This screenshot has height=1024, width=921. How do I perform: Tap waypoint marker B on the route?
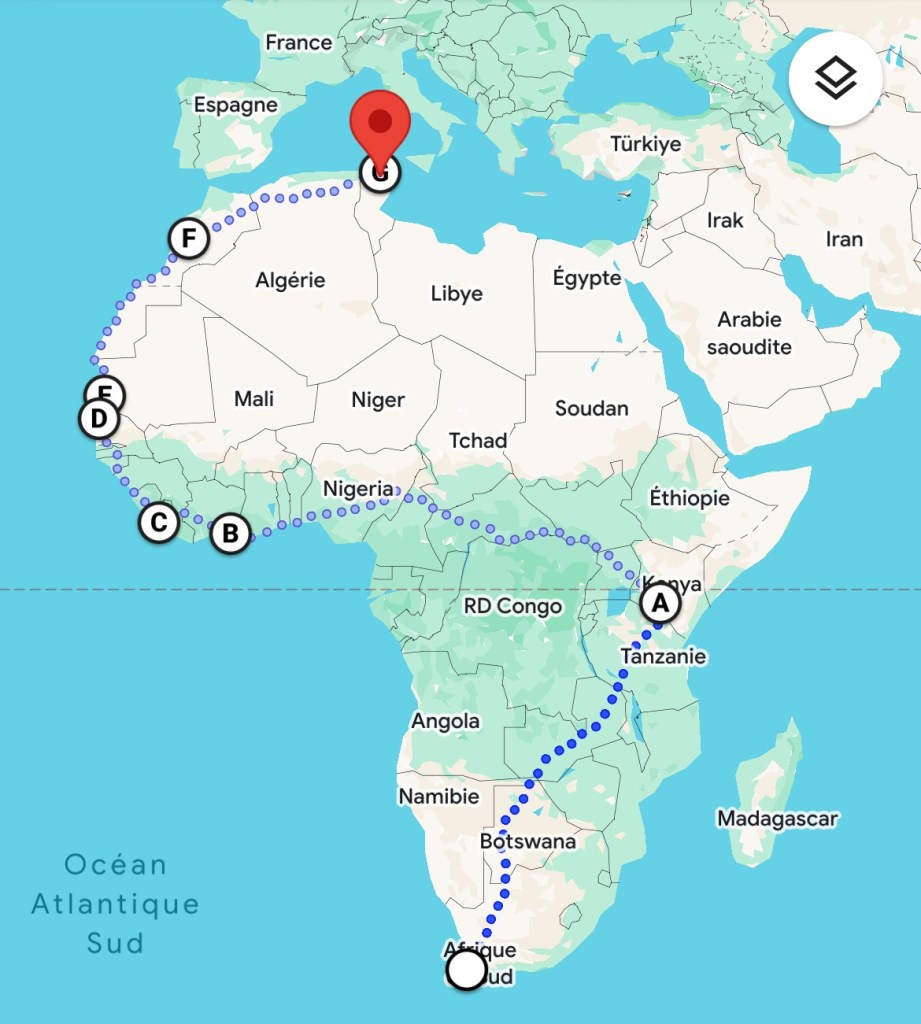[x=230, y=533]
